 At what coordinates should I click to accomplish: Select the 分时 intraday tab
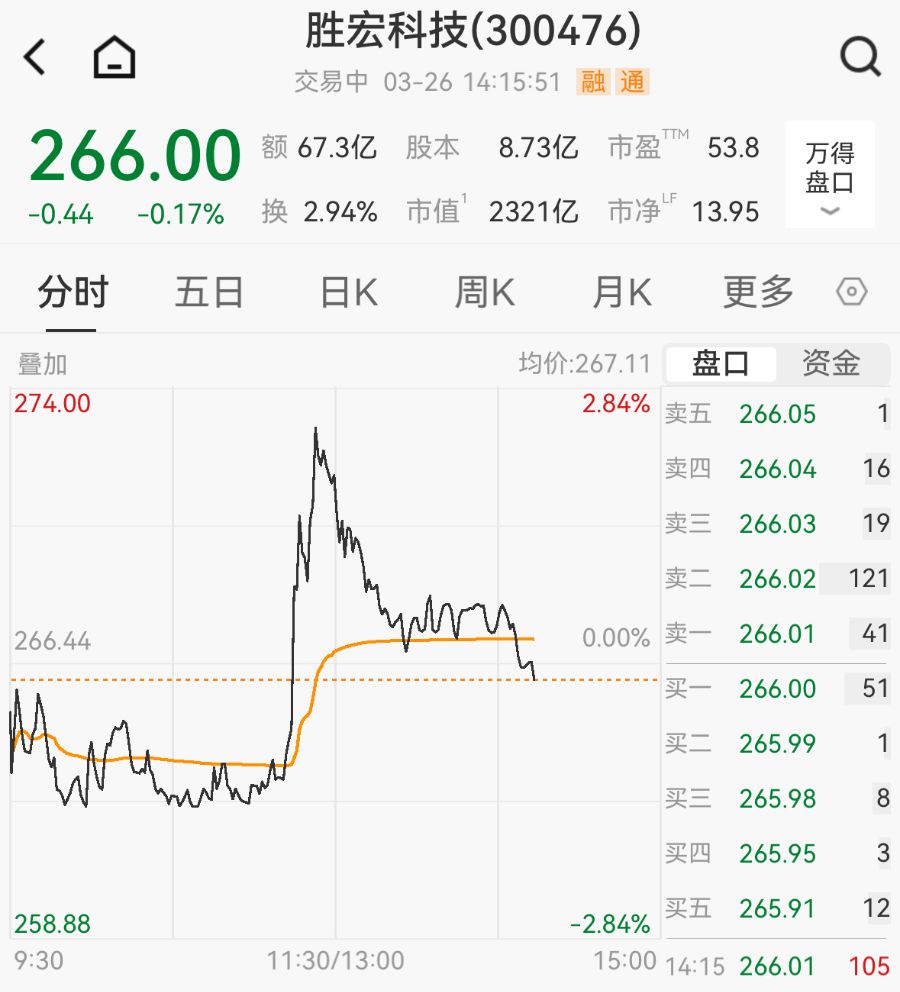pyautogui.click(x=73, y=292)
